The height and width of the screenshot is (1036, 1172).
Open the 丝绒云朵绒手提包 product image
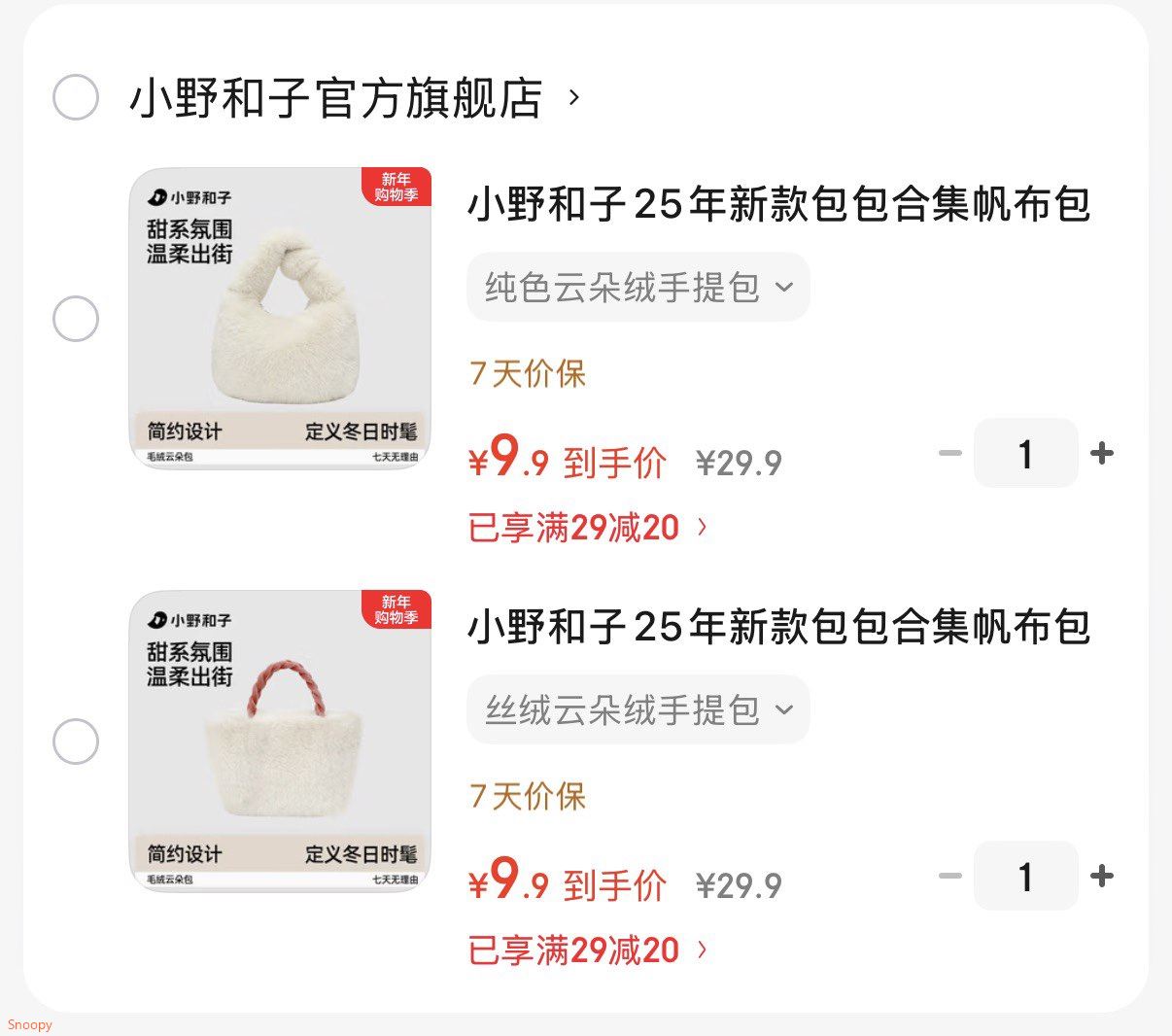pyautogui.click(x=280, y=741)
